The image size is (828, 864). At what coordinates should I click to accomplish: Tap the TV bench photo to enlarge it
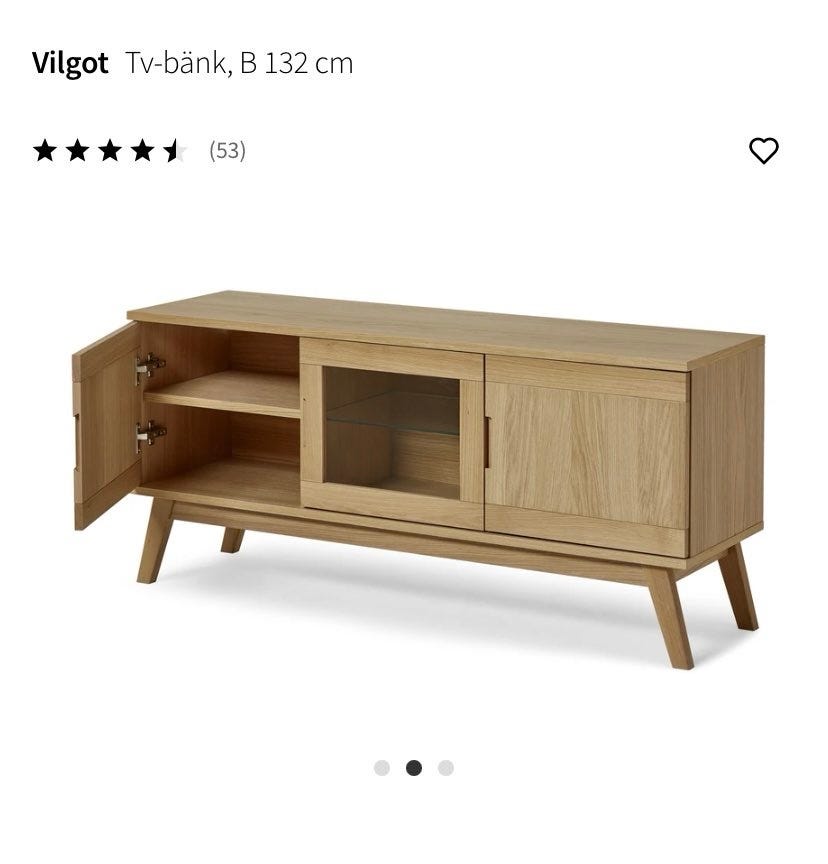click(414, 470)
